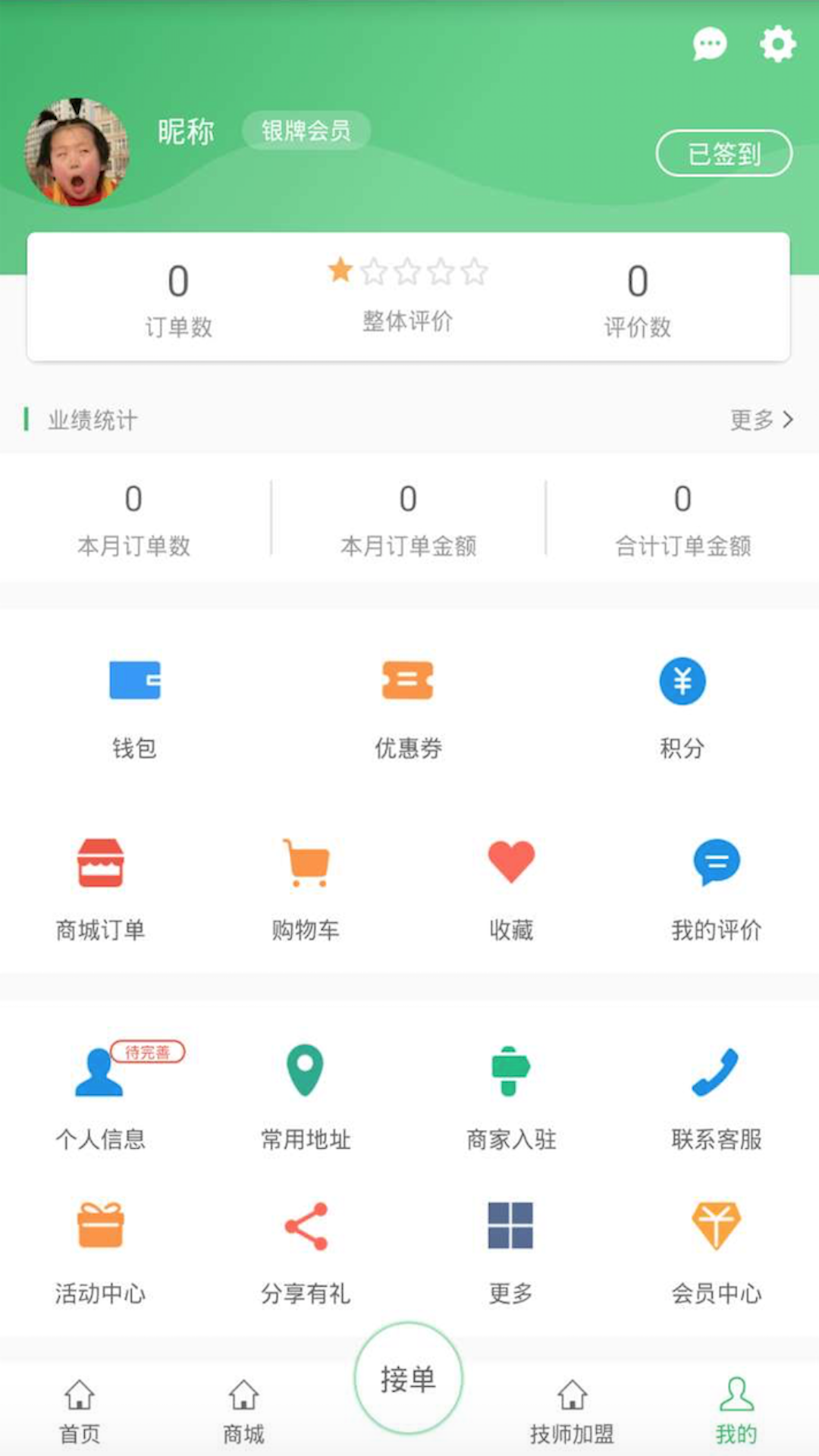Open settings via the gear icon
The image size is (819, 1456).
(x=778, y=45)
